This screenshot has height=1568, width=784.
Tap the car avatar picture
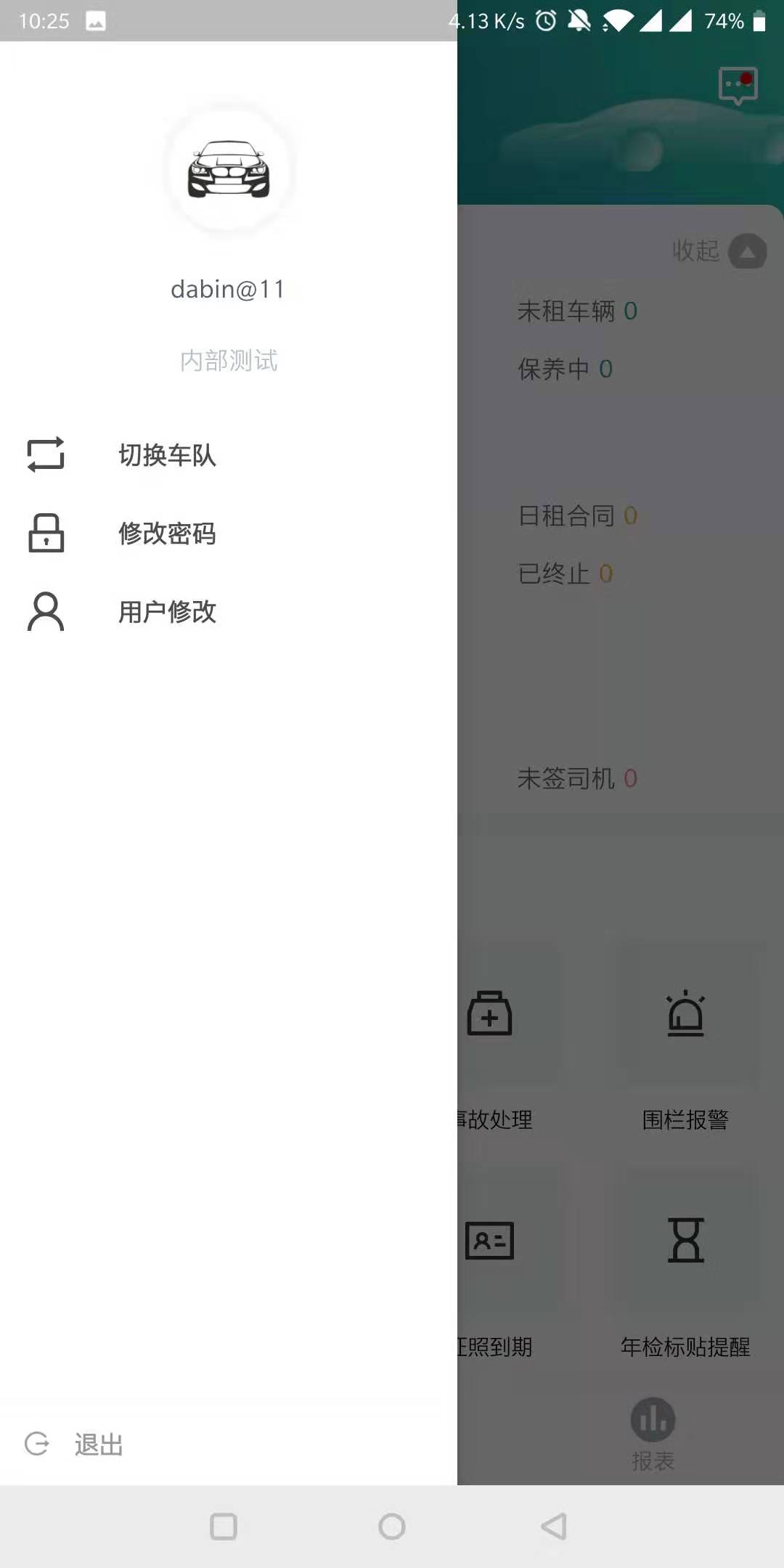tap(229, 169)
